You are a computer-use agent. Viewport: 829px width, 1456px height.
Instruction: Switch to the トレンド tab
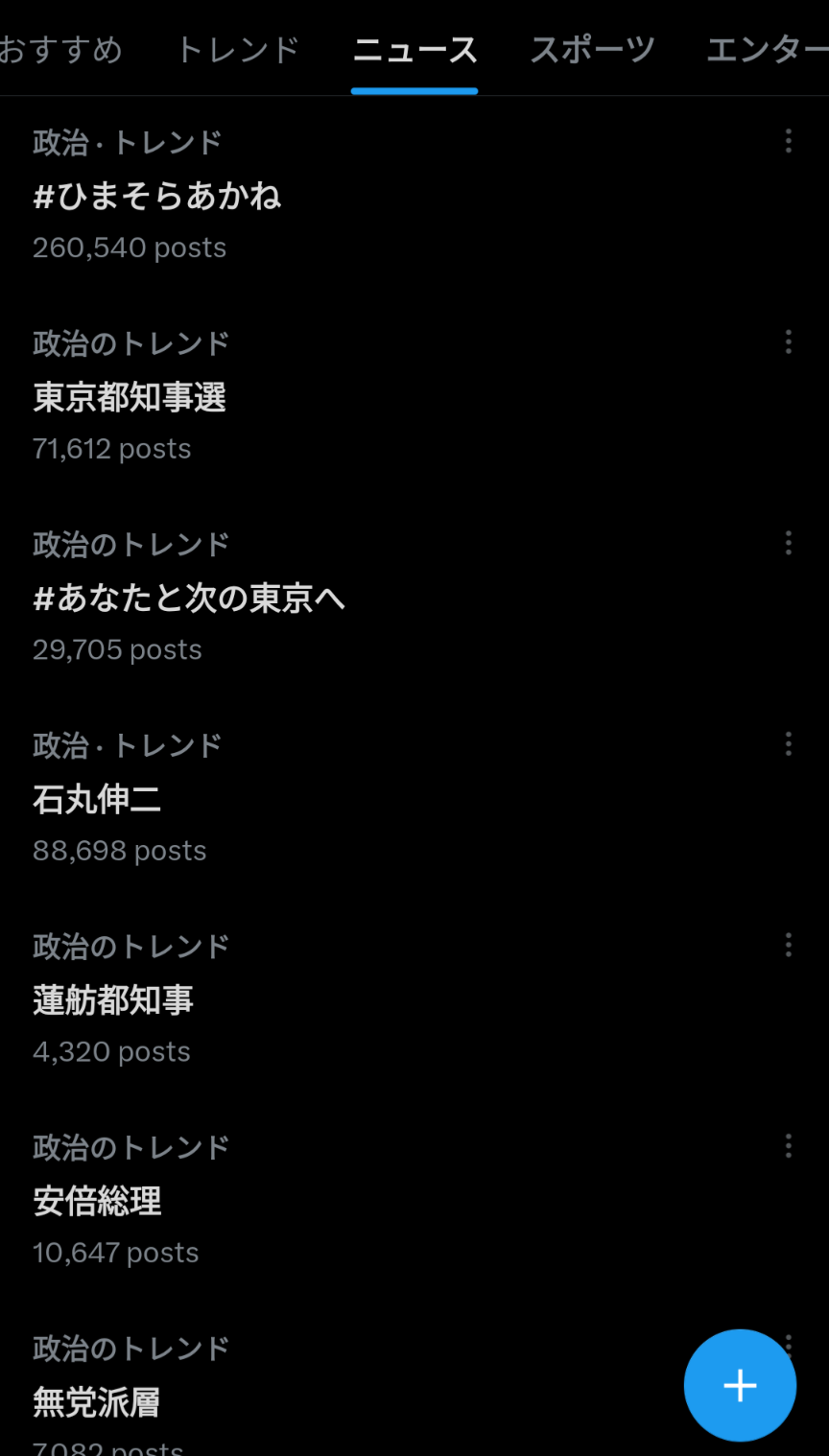238,49
